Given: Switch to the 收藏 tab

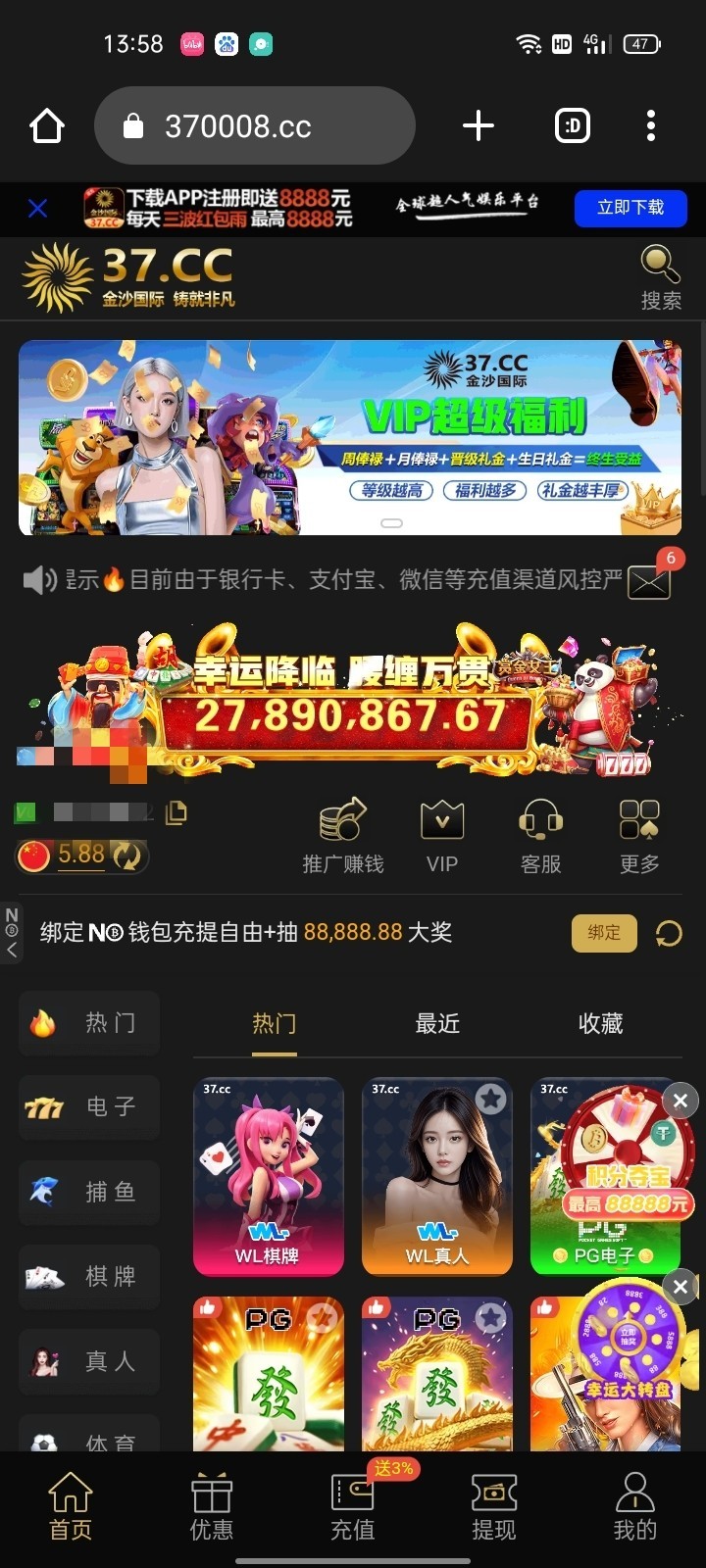Looking at the screenshot, I should tap(600, 1024).
